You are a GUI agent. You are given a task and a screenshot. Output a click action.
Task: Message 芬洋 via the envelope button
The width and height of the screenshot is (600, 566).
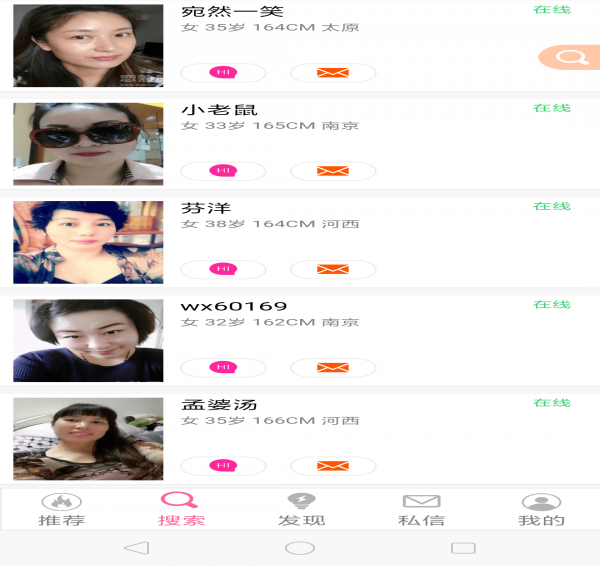[x=332, y=269]
